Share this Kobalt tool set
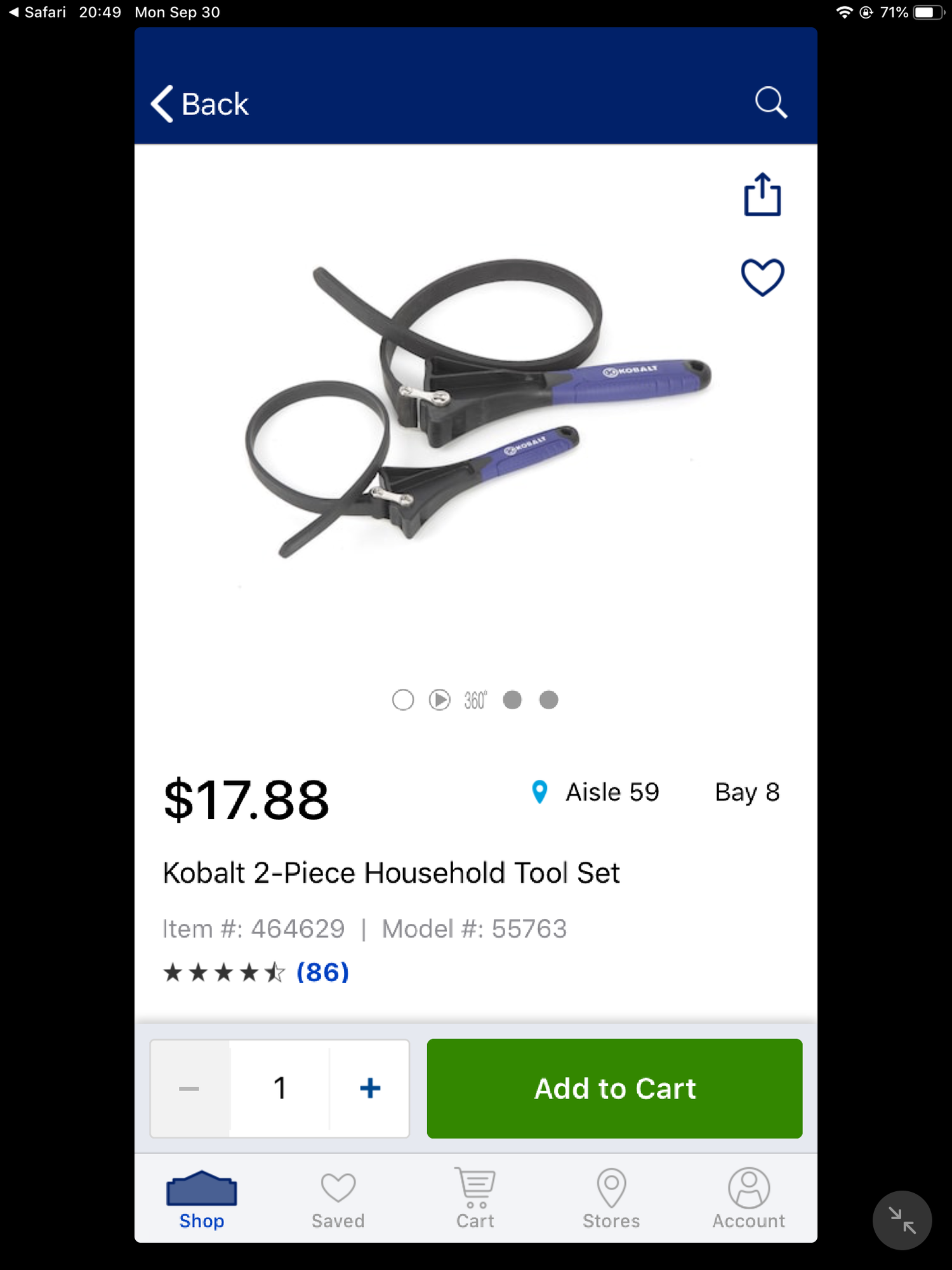Screen dimensions: 952x1270 point(762,195)
